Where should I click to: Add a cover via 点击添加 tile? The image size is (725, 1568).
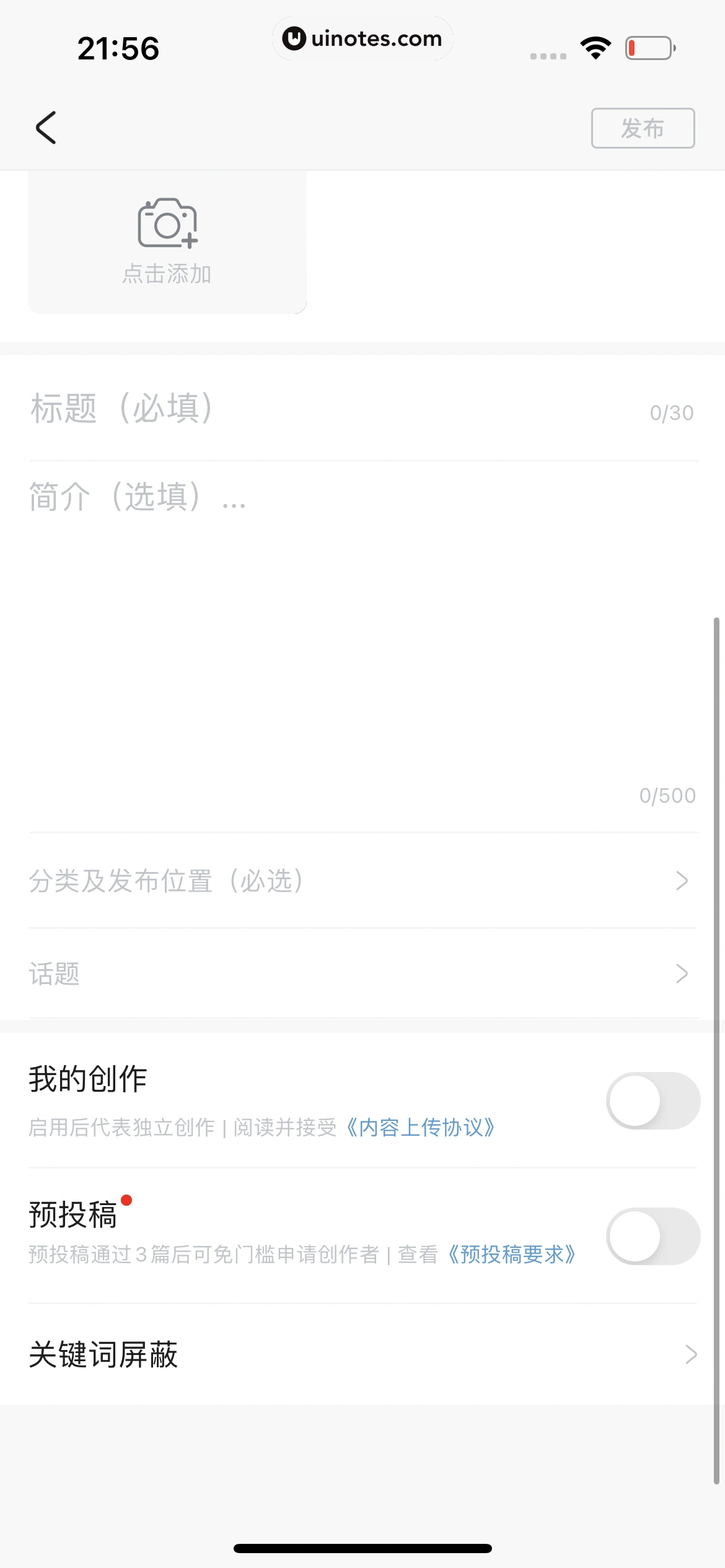pyautogui.click(x=167, y=242)
